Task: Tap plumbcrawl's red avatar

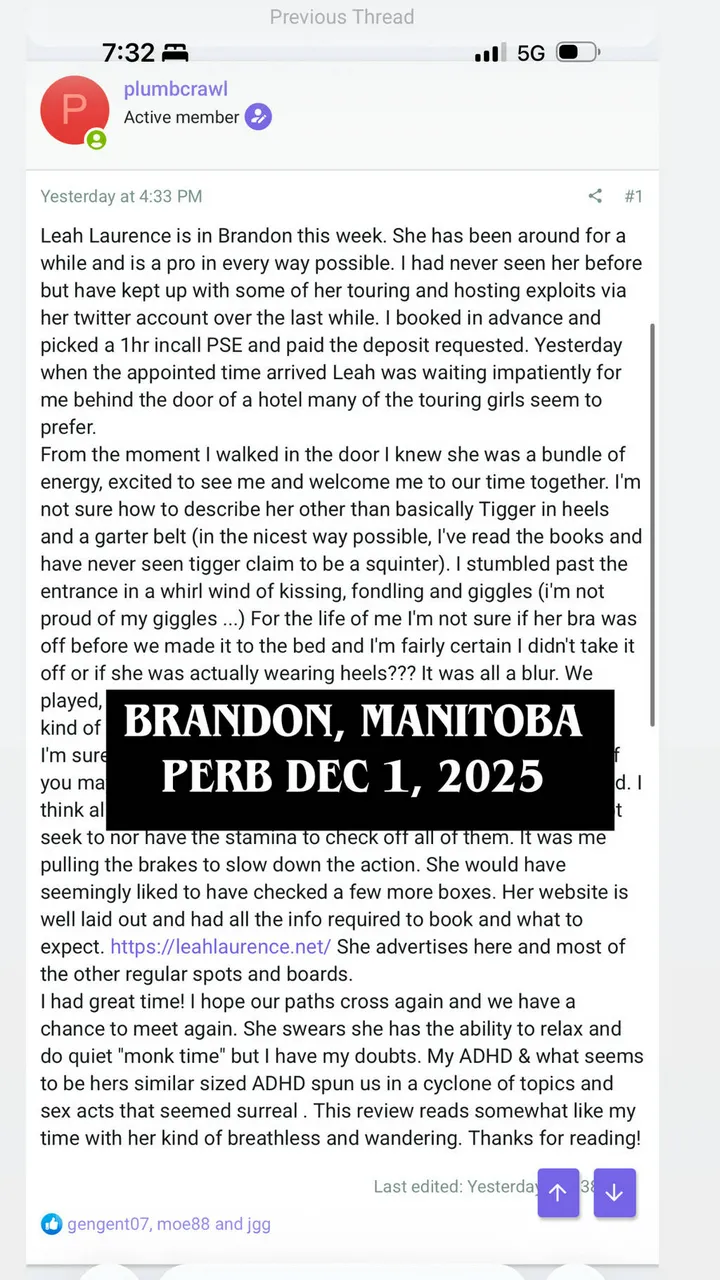Action: point(74,110)
